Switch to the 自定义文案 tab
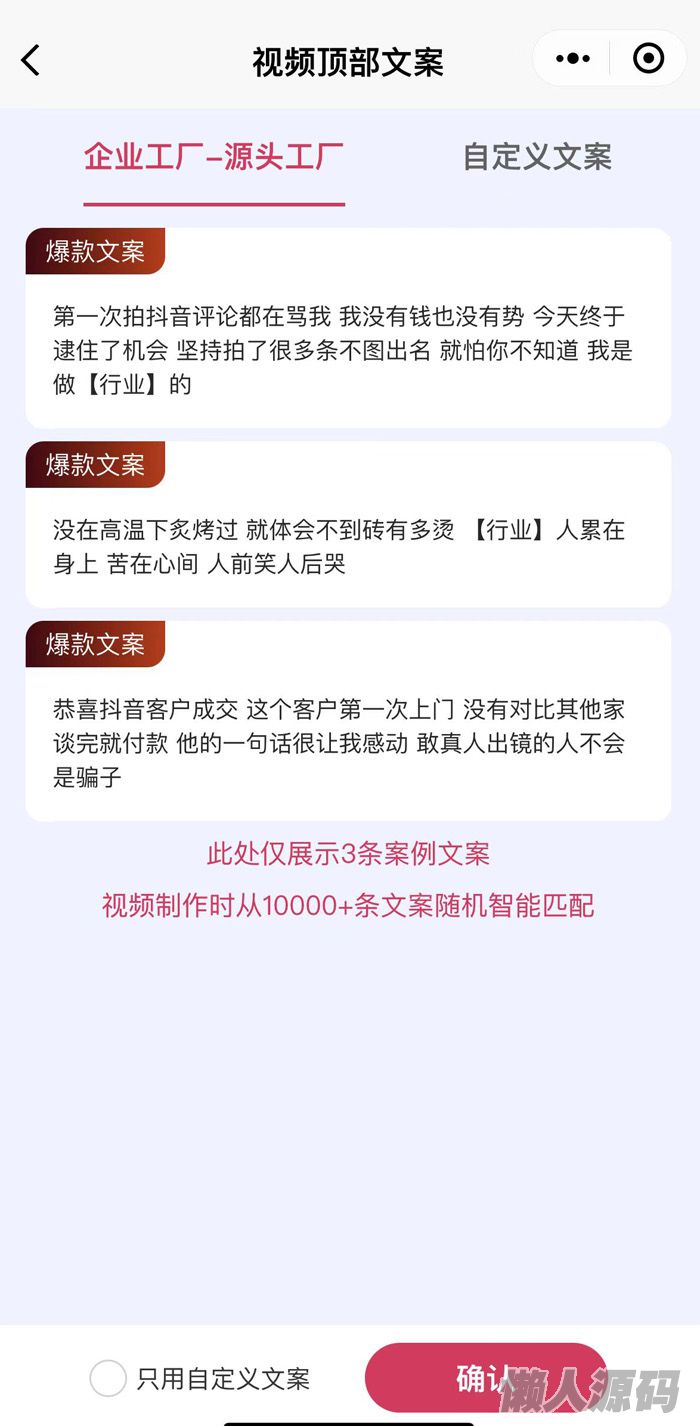The width and height of the screenshot is (700, 1426). click(537, 157)
